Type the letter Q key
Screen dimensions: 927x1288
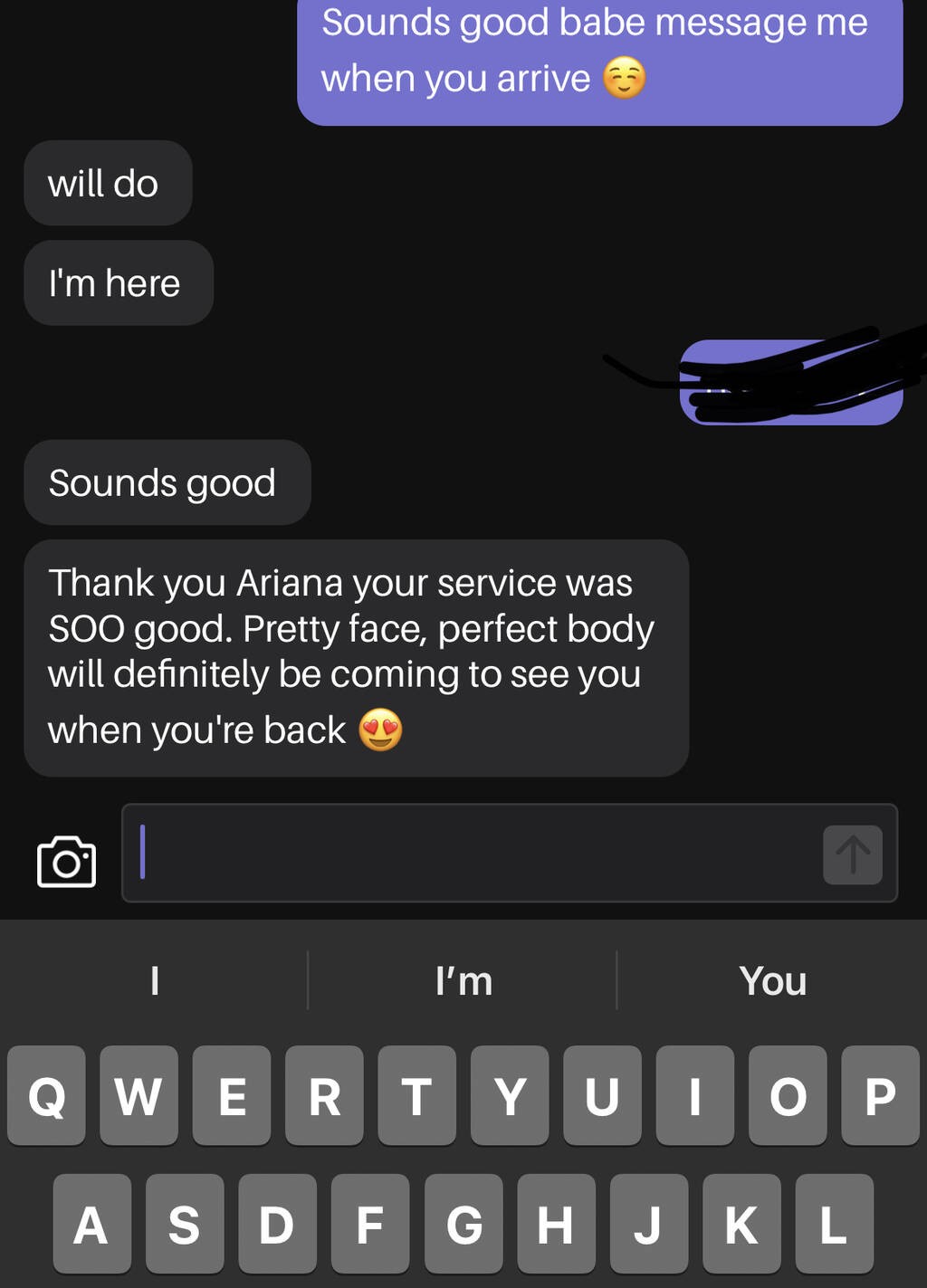46,1096
